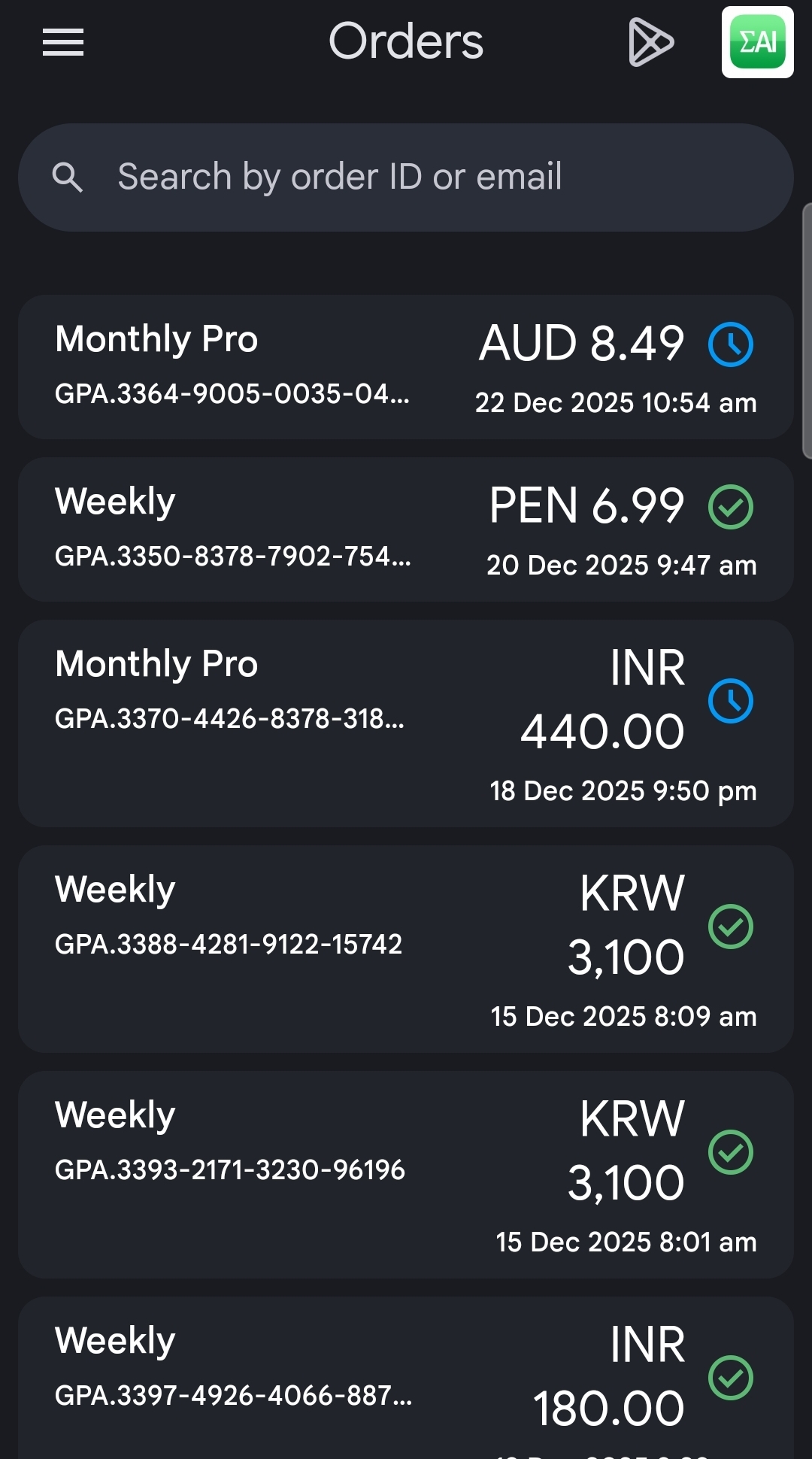View the PEN 6.99 Weekly order
This screenshot has width=812, height=1459.
[x=406, y=529]
